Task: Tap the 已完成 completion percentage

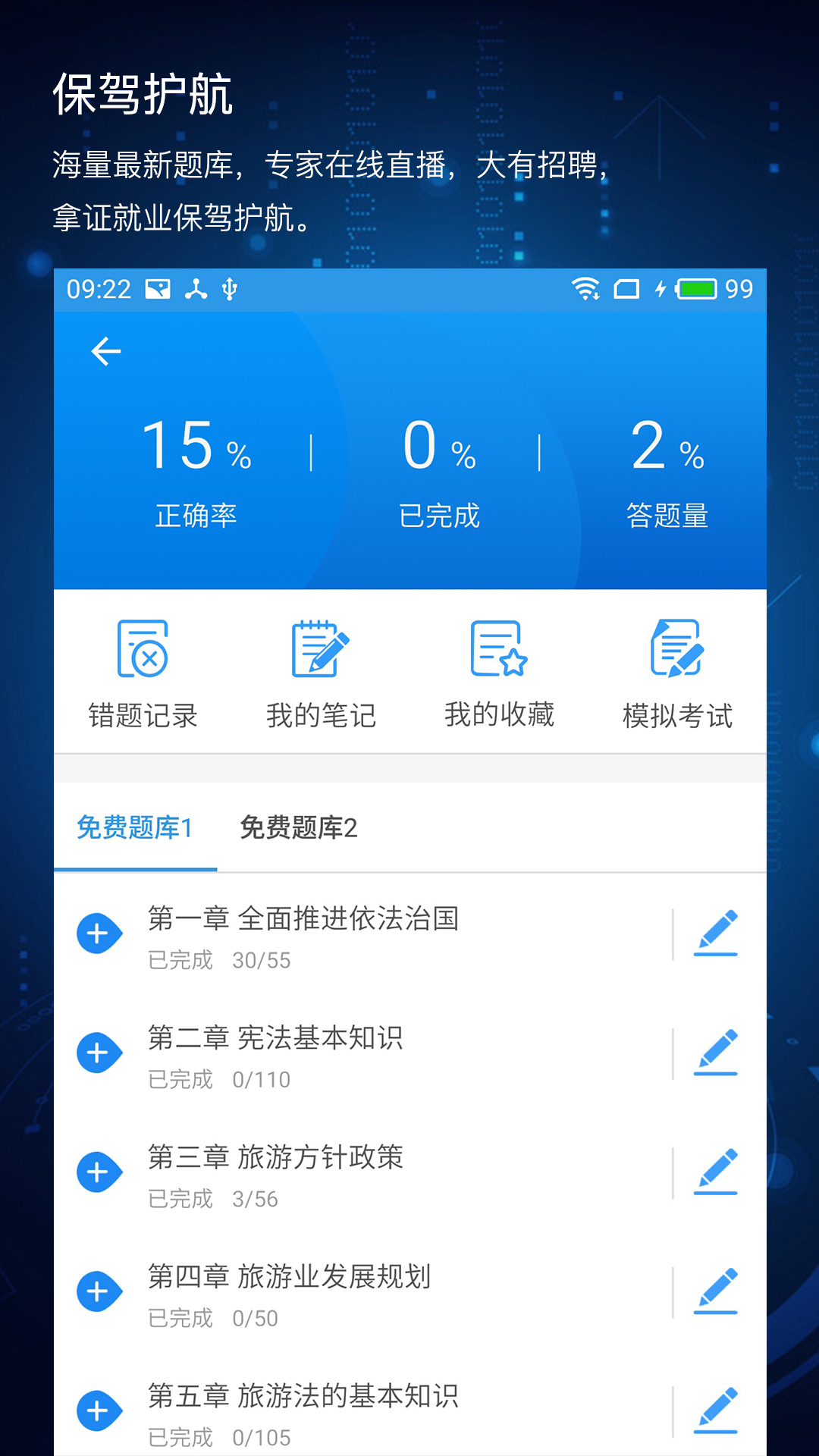Action: (x=437, y=470)
